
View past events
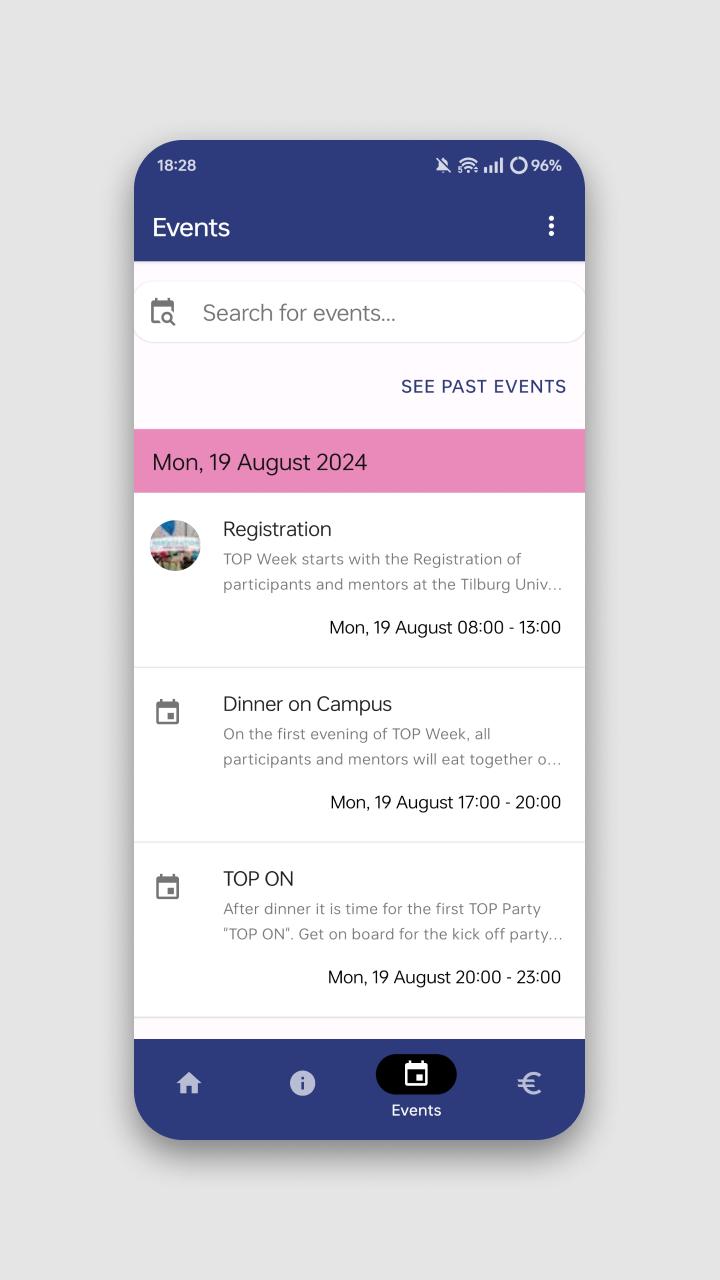click(x=483, y=387)
